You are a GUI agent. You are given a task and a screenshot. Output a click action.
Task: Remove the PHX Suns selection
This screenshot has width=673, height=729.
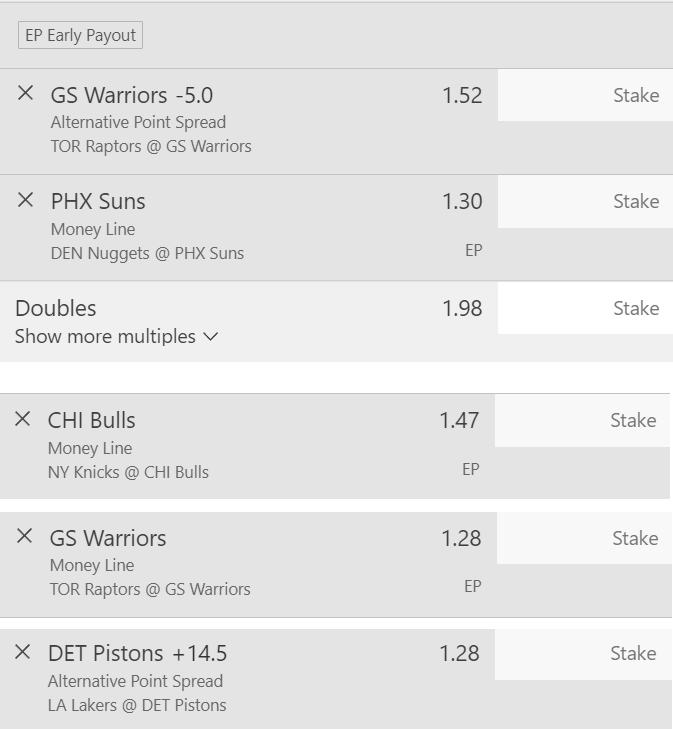[26, 200]
